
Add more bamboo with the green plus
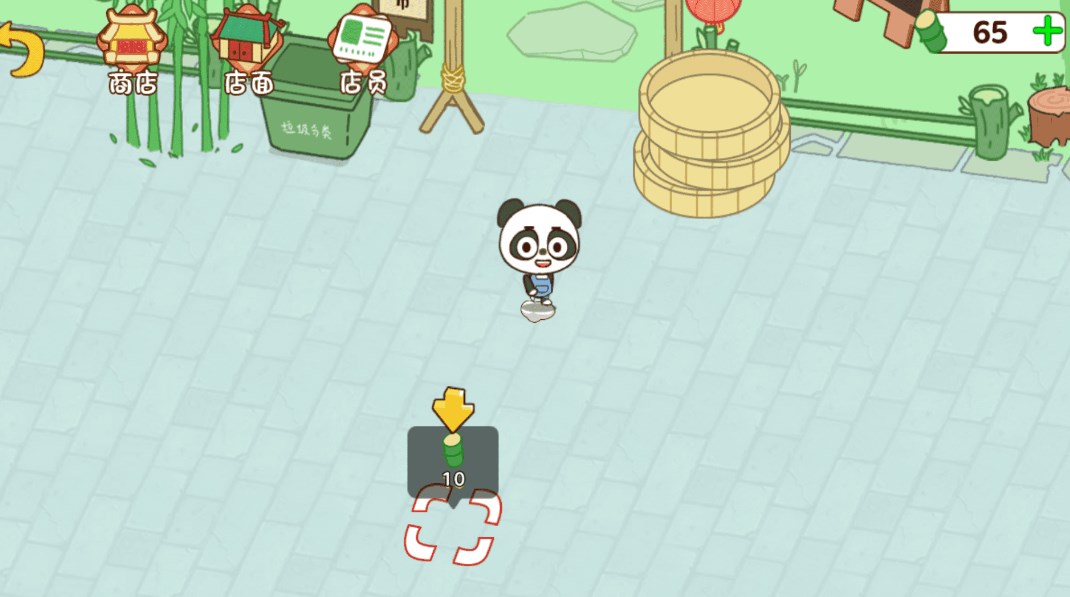click(1047, 32)
